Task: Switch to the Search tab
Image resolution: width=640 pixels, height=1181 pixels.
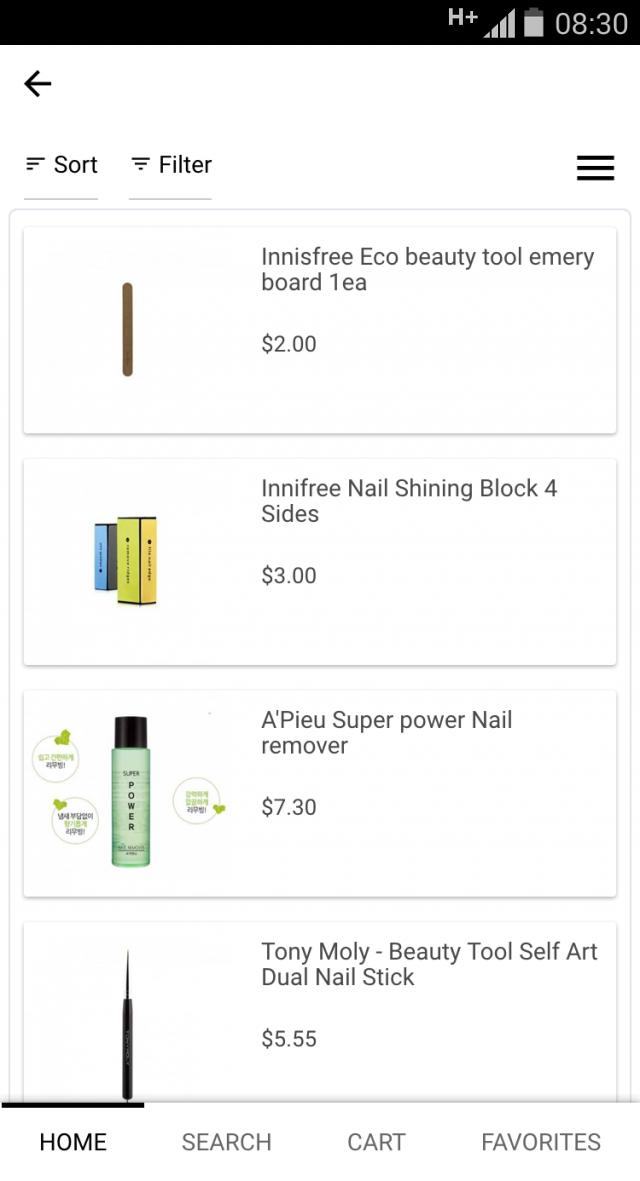Action: coord(226,1142)
